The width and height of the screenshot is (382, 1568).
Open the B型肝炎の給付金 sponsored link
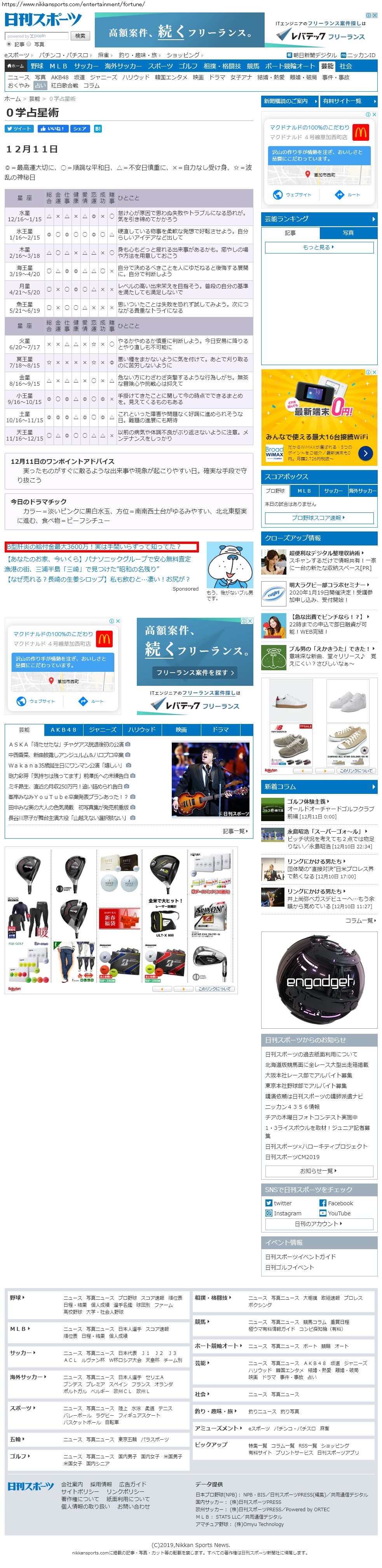click(x=94, y=547)
